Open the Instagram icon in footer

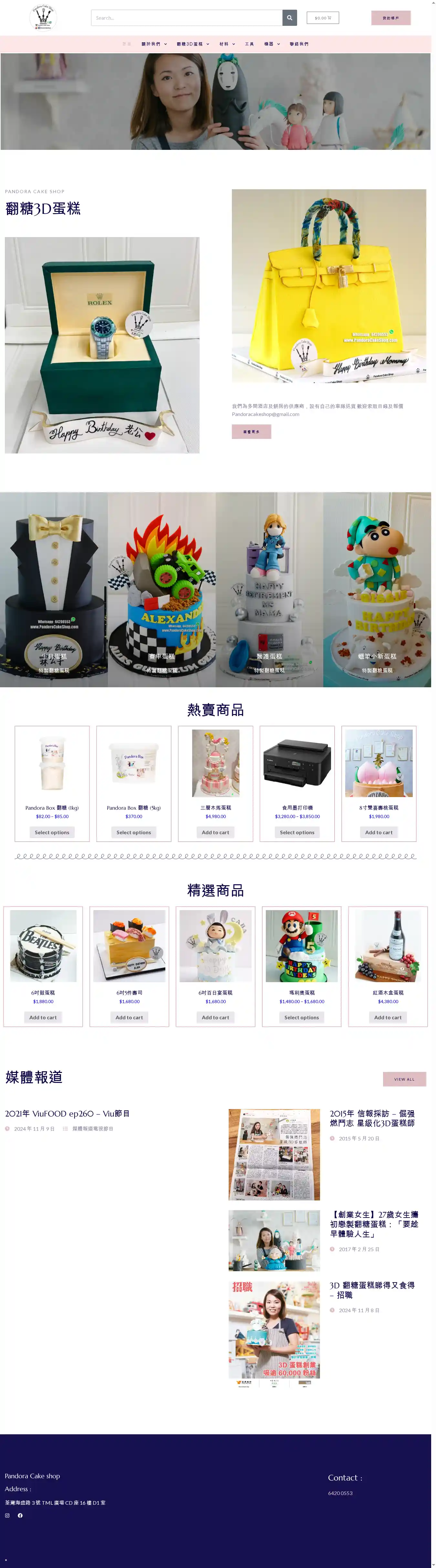pyautogui.click(x=7, y=1516)
